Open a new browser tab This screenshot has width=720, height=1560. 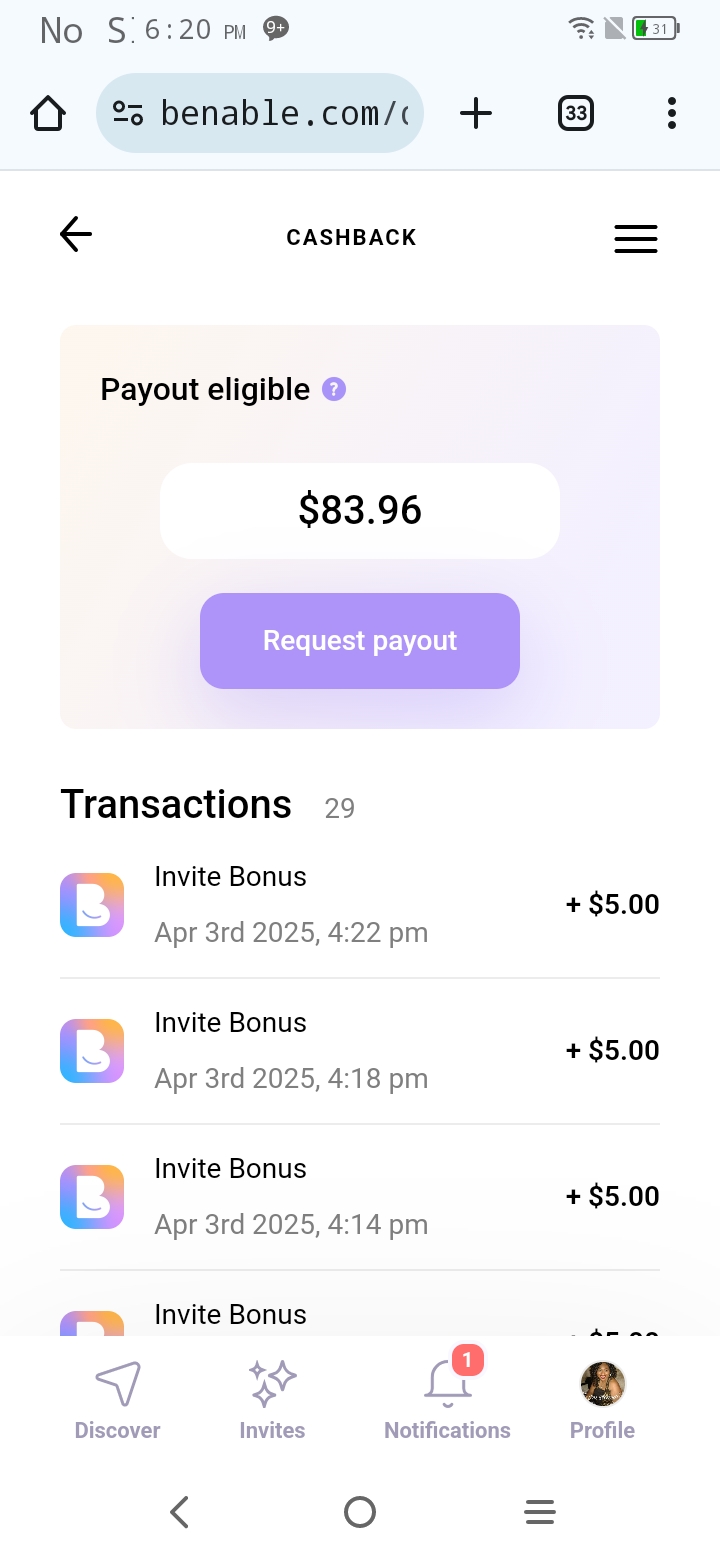[x=476, y=114]
